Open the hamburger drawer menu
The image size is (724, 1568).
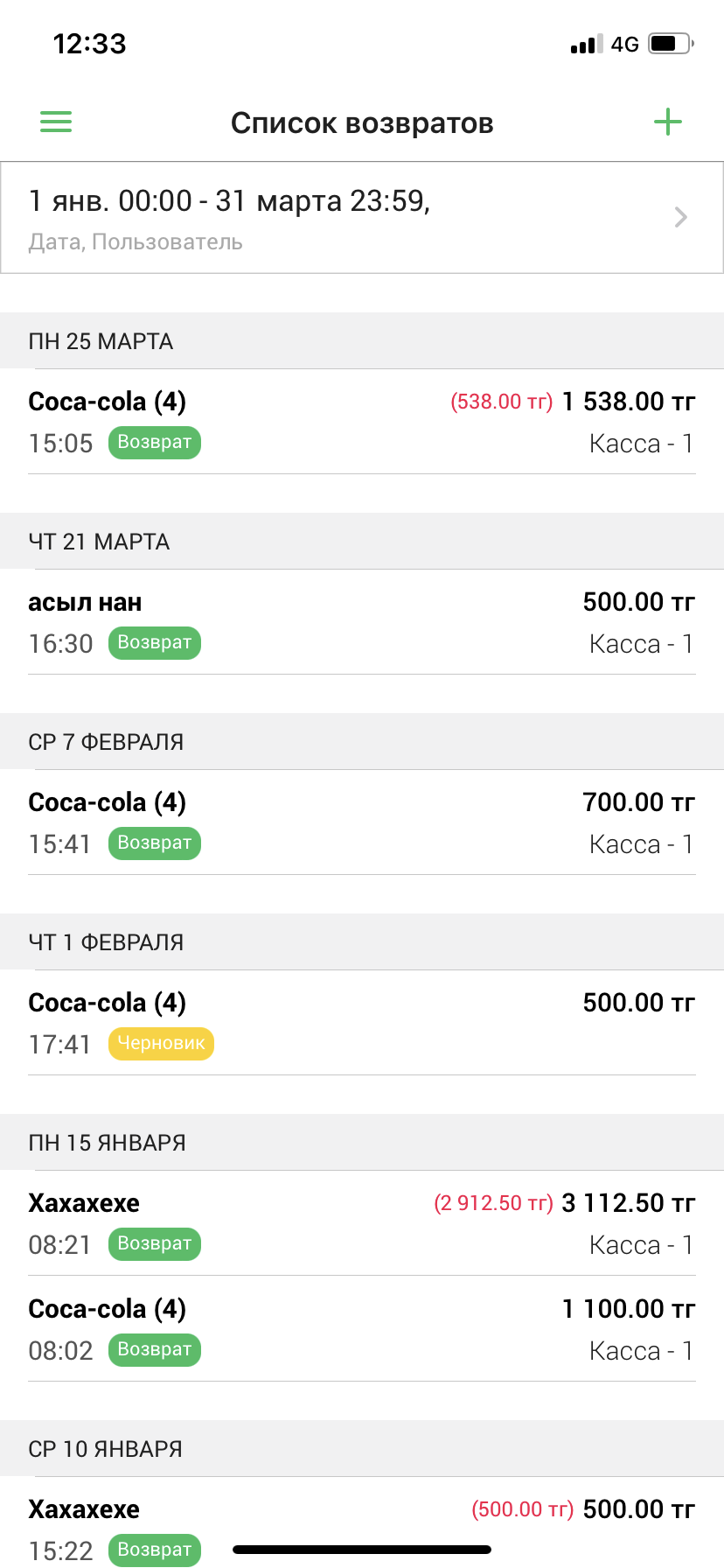pyautogui.click(x=56, y=122)
